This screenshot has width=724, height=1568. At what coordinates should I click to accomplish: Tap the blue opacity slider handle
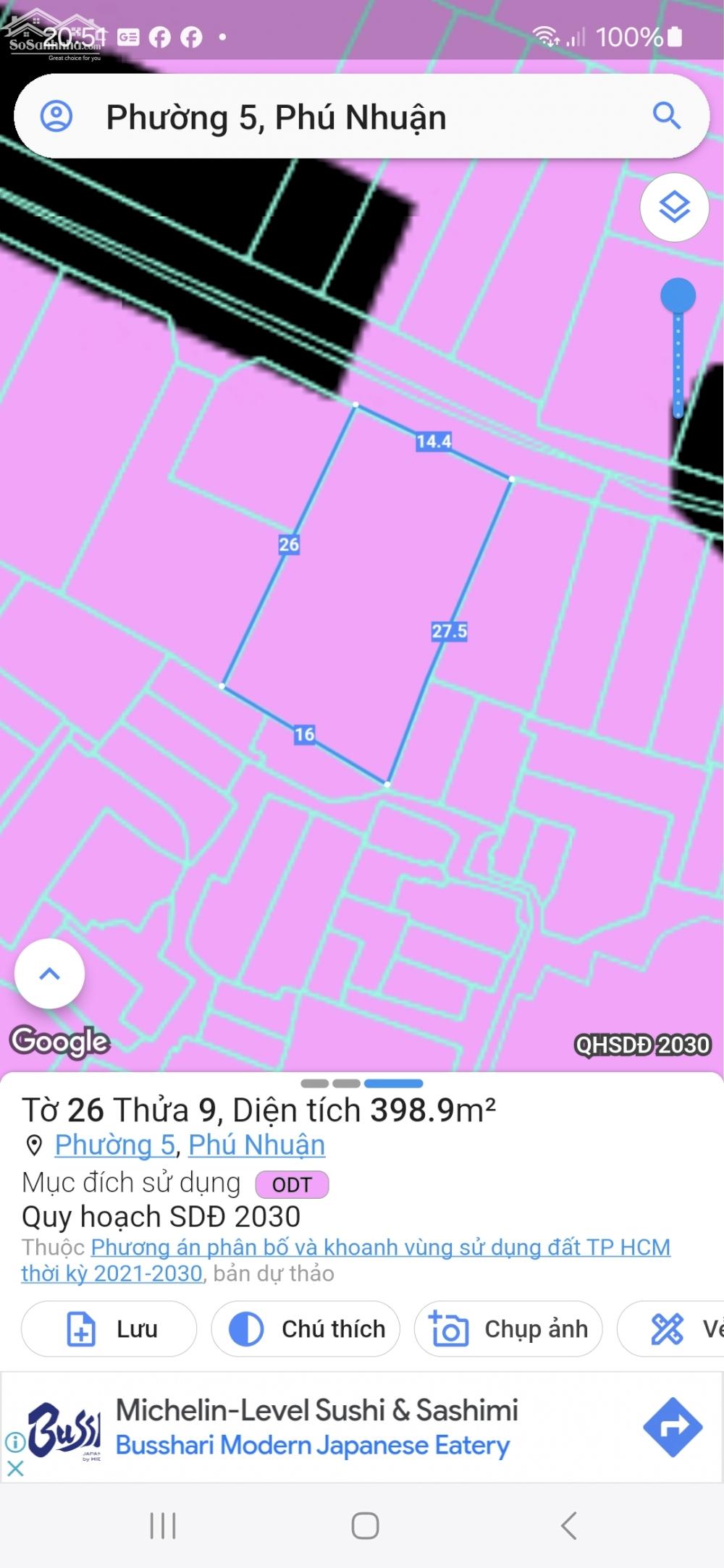(678, 296)
